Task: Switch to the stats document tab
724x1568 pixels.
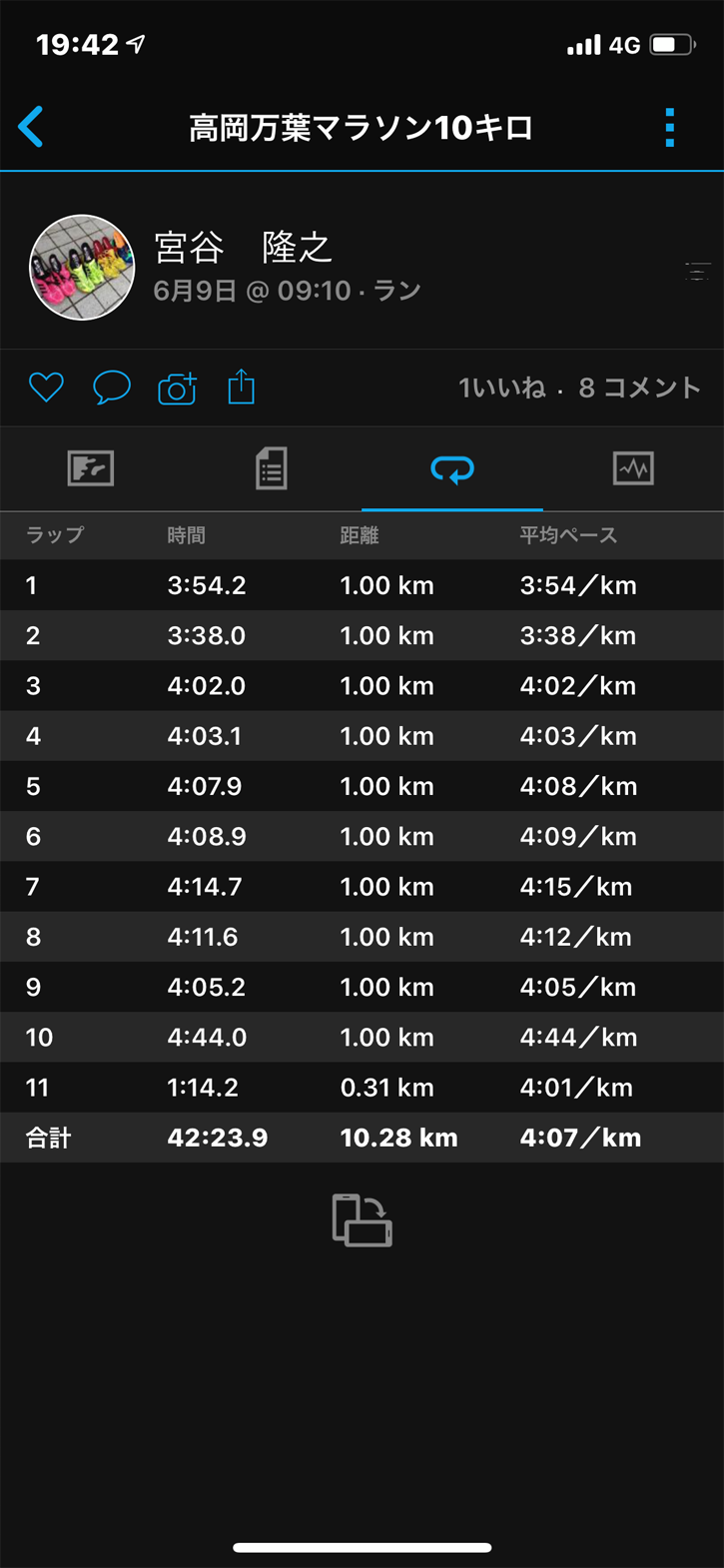Action: [x=271, y=468]
